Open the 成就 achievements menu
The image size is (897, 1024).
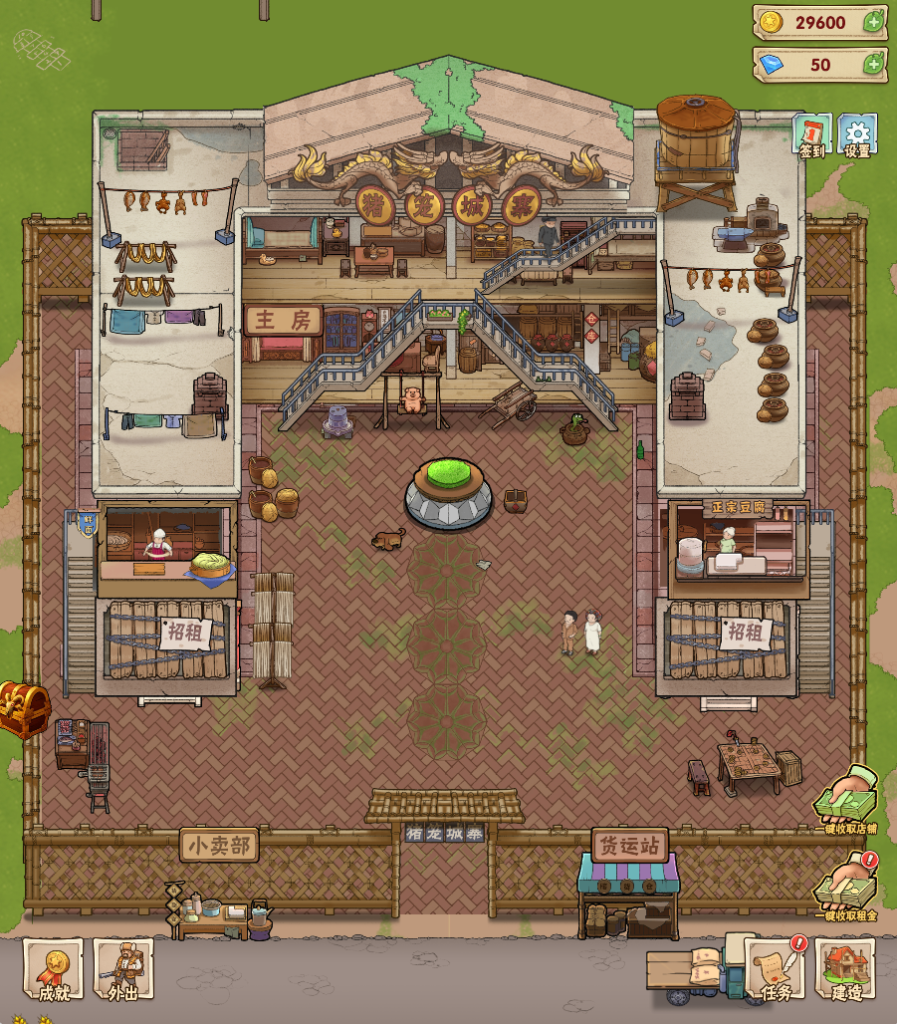53,969
